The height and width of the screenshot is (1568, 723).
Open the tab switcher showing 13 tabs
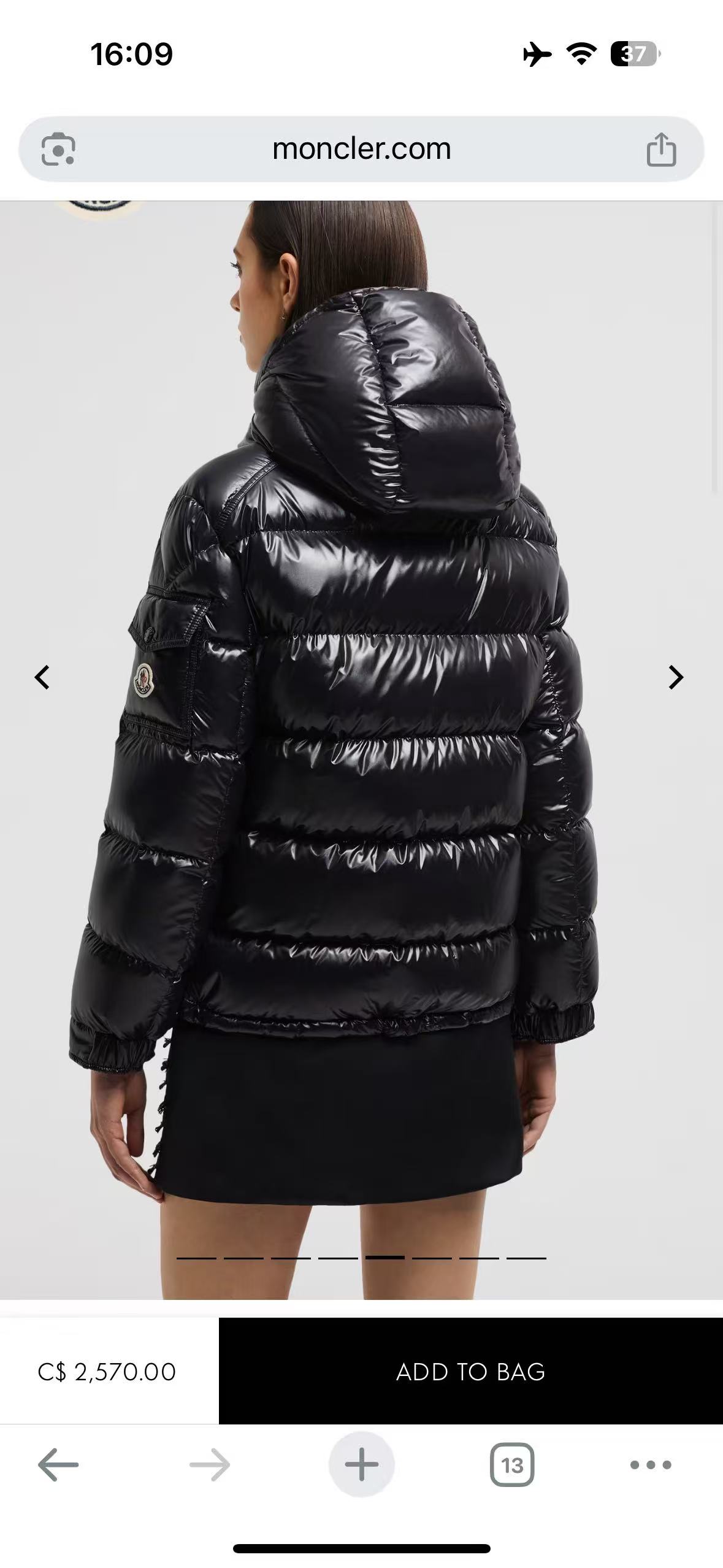(512, 1465)
